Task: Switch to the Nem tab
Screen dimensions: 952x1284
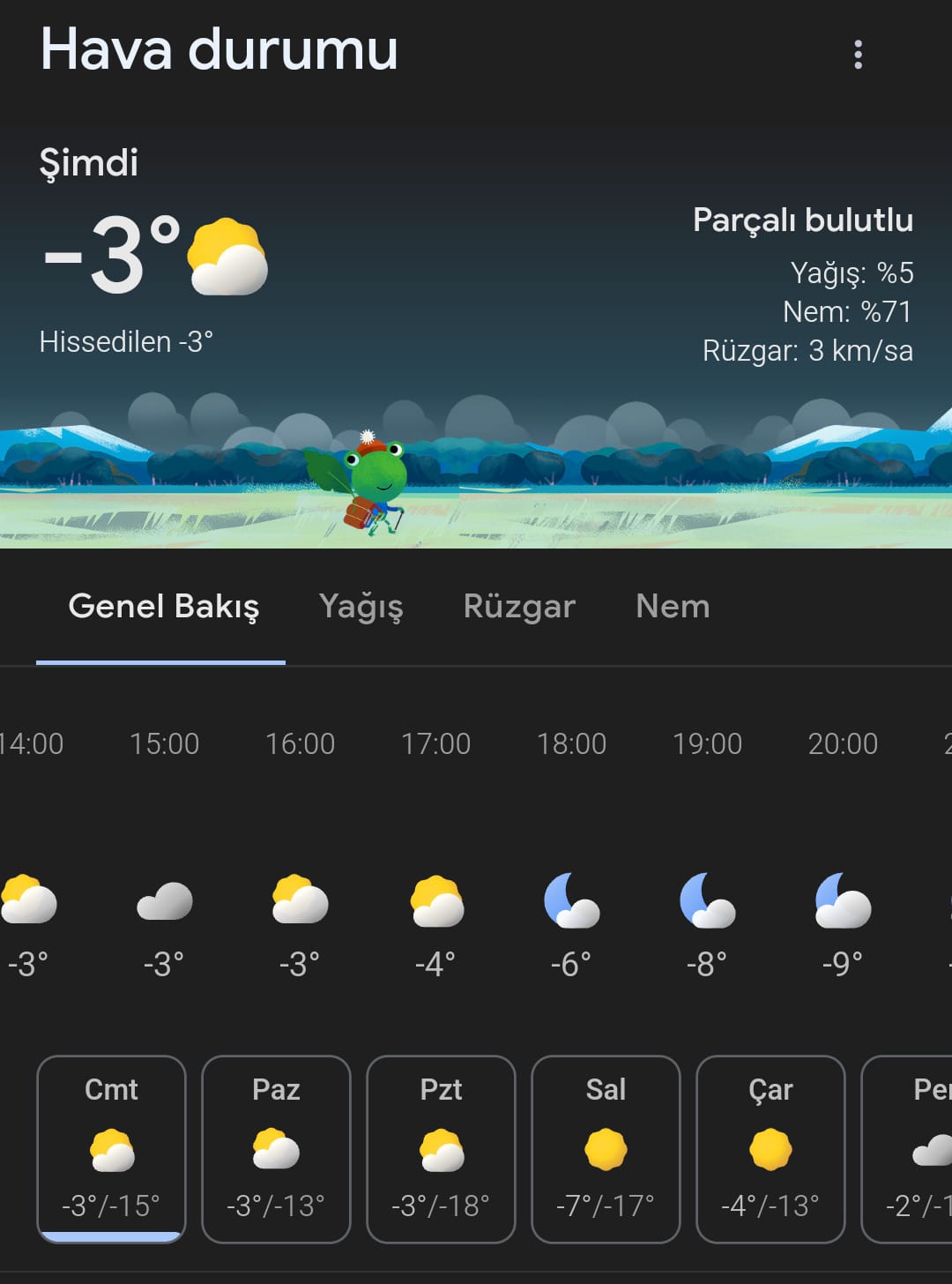Action: coord(673,607)
